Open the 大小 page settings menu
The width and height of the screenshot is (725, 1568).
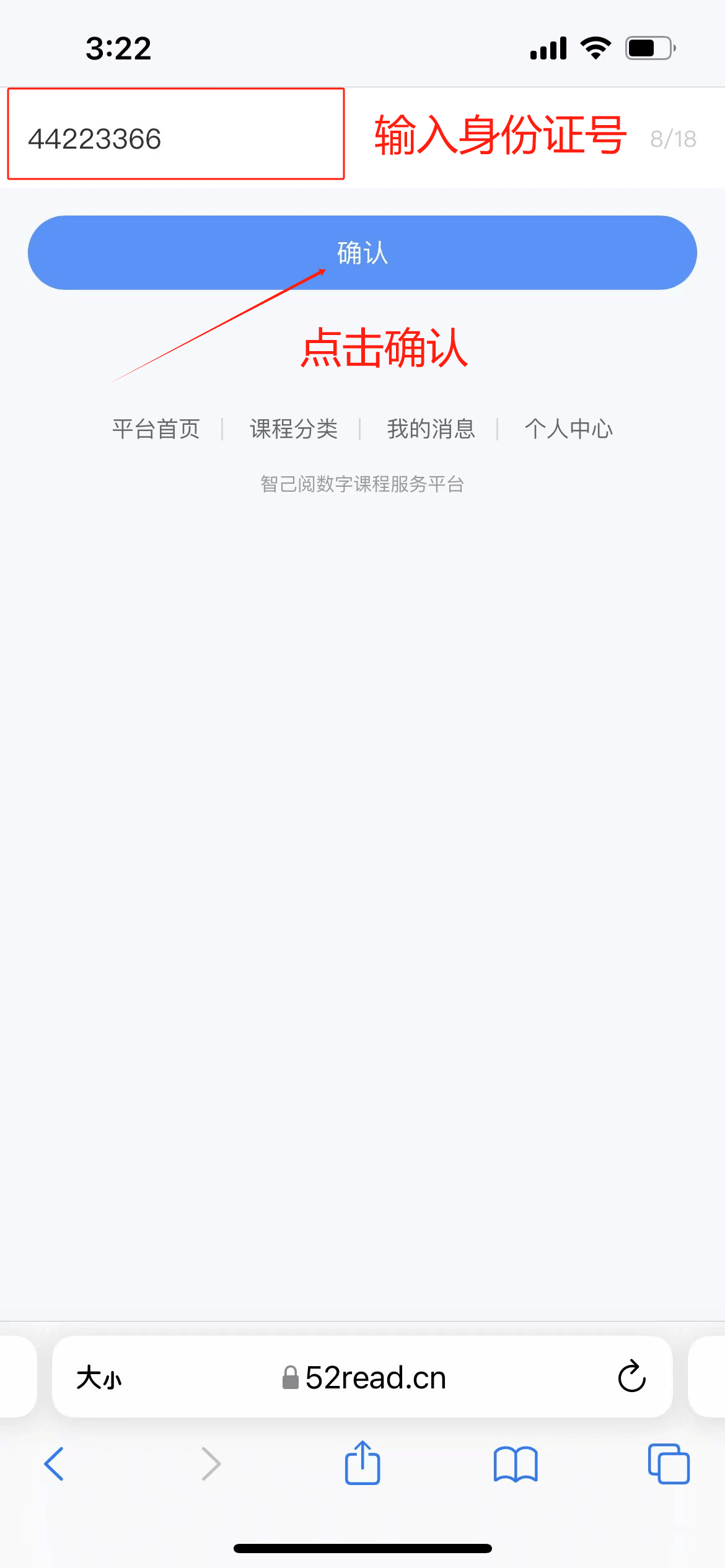[x=99, y=1378]
